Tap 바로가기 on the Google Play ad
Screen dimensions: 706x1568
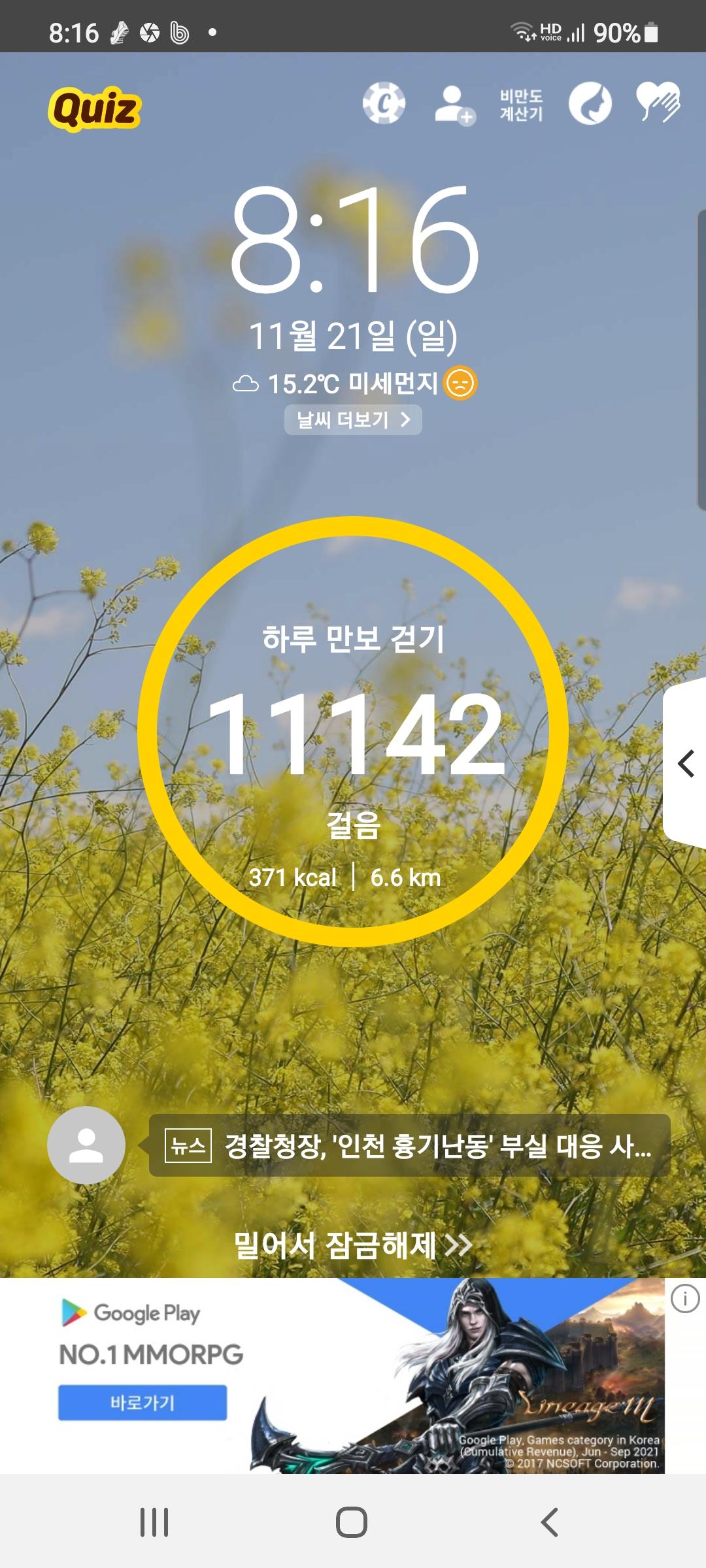point(143,1402)
